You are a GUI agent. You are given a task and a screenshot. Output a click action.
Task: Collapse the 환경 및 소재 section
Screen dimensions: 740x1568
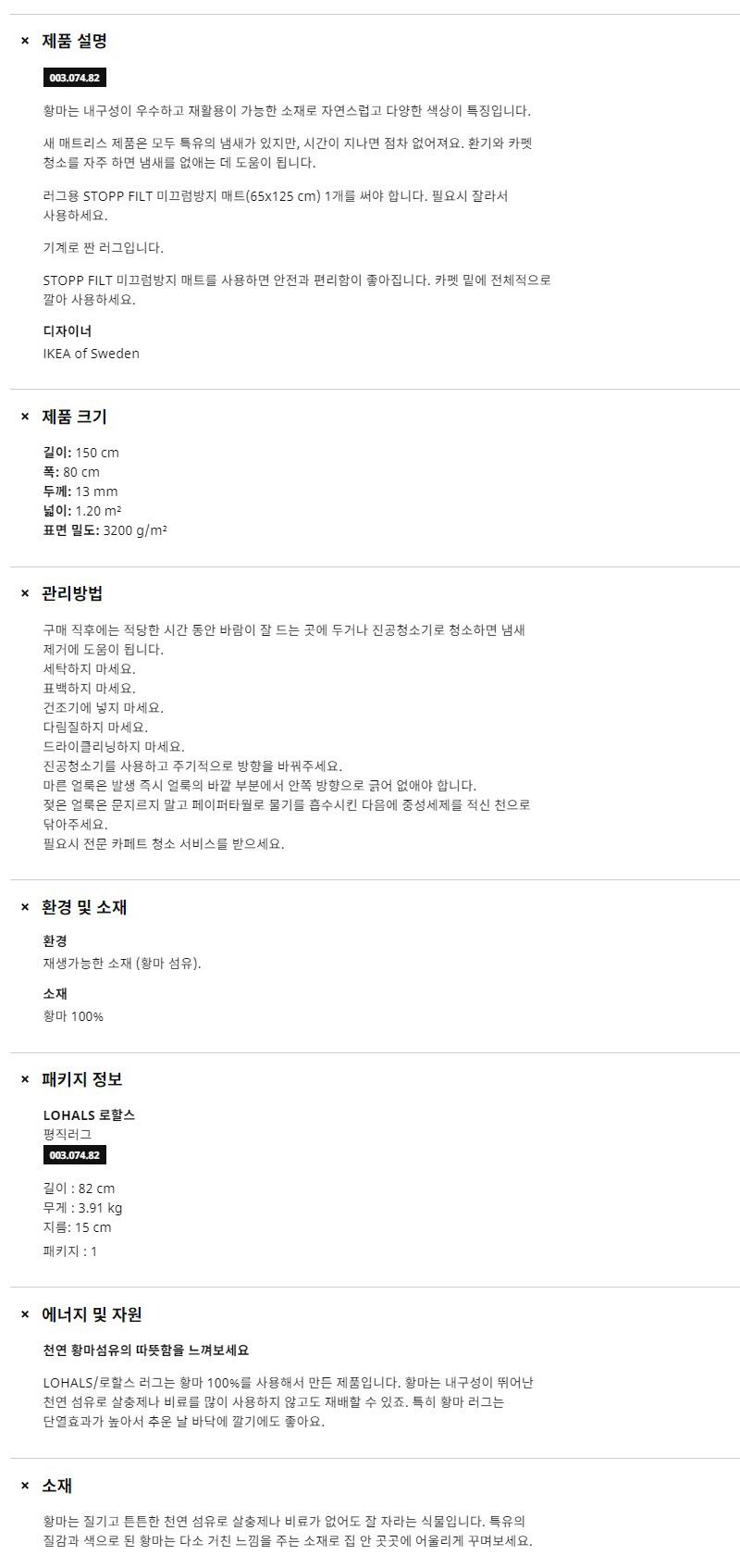point(25,907)
